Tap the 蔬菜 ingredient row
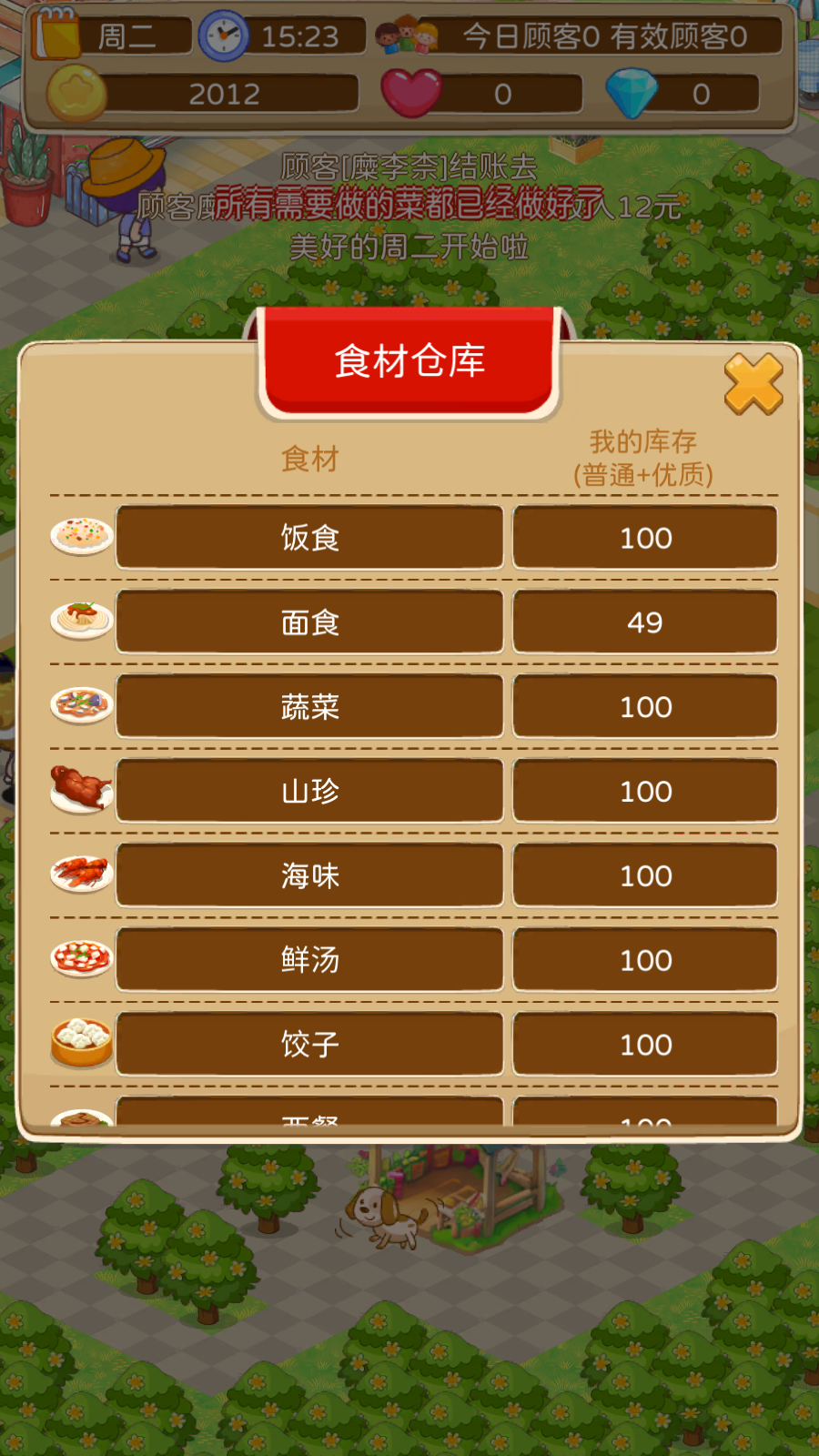 (309, 707)
